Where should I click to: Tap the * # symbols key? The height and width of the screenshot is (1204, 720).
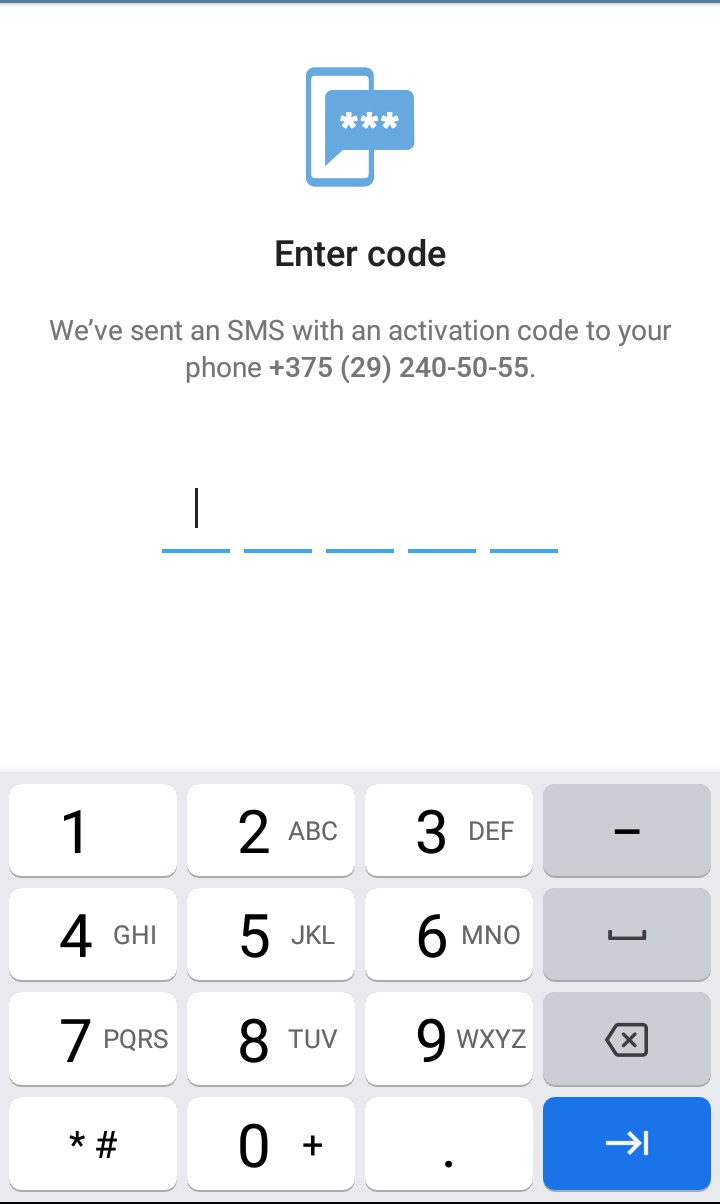(93, 1144)
